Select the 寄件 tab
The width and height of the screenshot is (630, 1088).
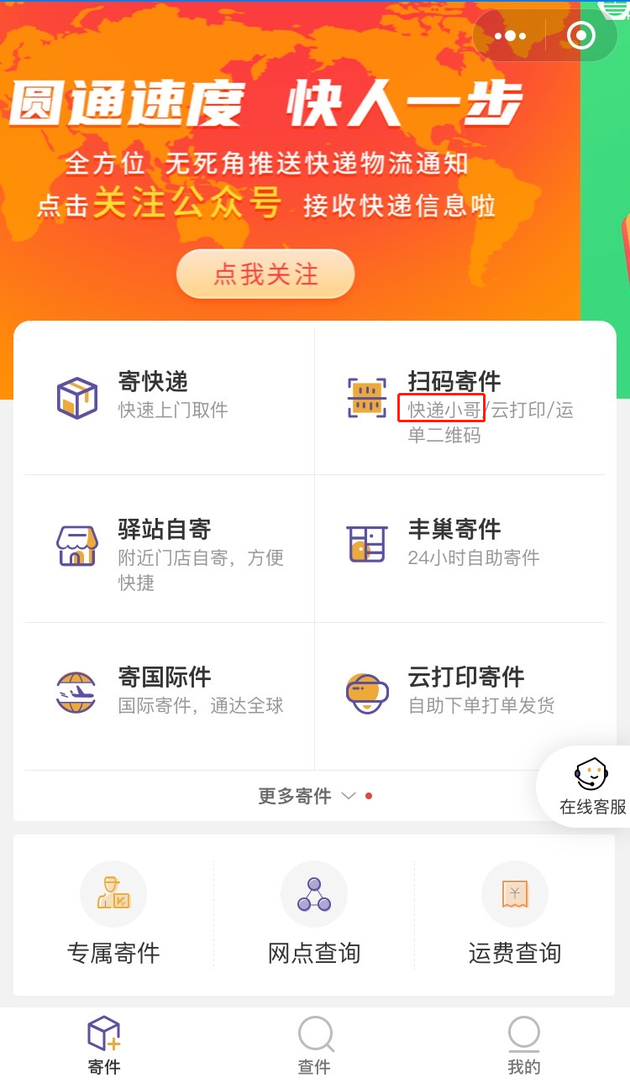104,1046
